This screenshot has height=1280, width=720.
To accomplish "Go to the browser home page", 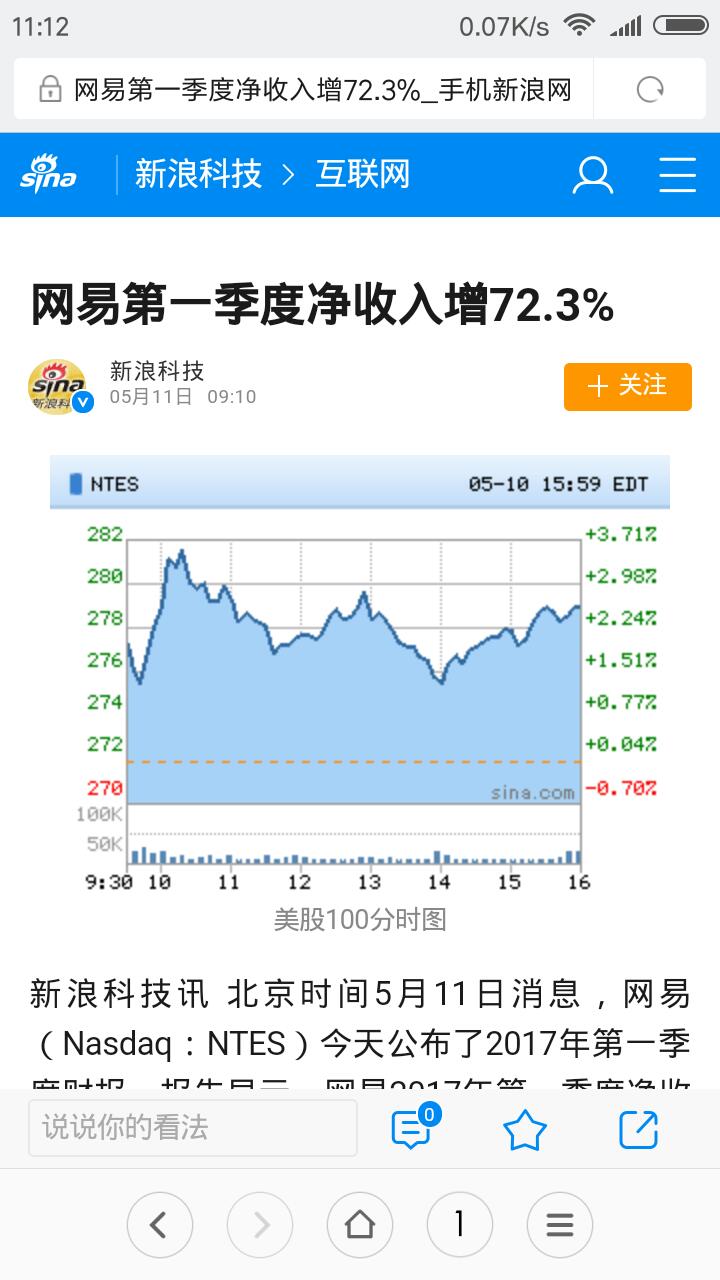I will click(359, 1224).
